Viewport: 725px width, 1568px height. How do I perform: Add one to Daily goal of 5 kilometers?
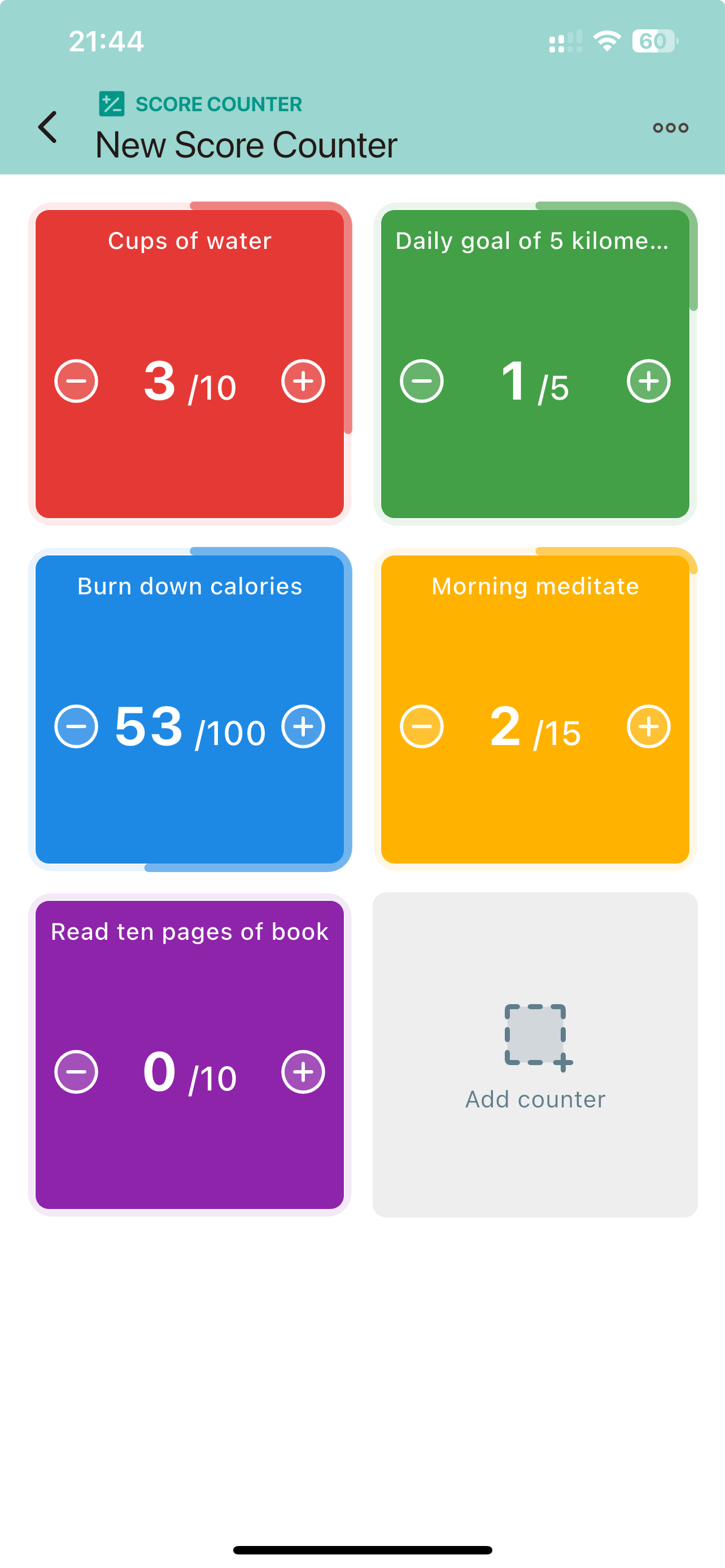[648, 381]
